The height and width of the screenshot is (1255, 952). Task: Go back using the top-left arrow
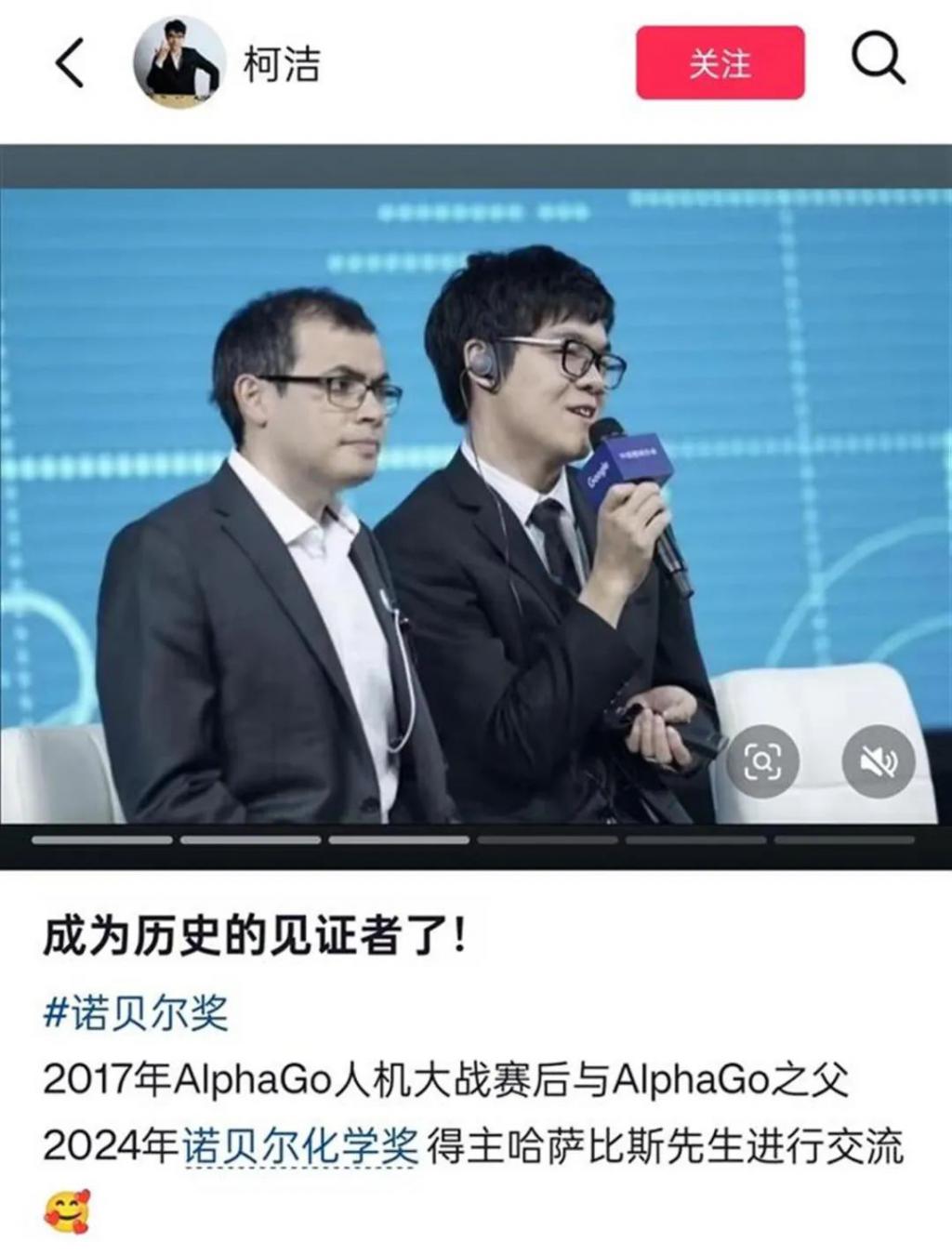pos(70,63)
